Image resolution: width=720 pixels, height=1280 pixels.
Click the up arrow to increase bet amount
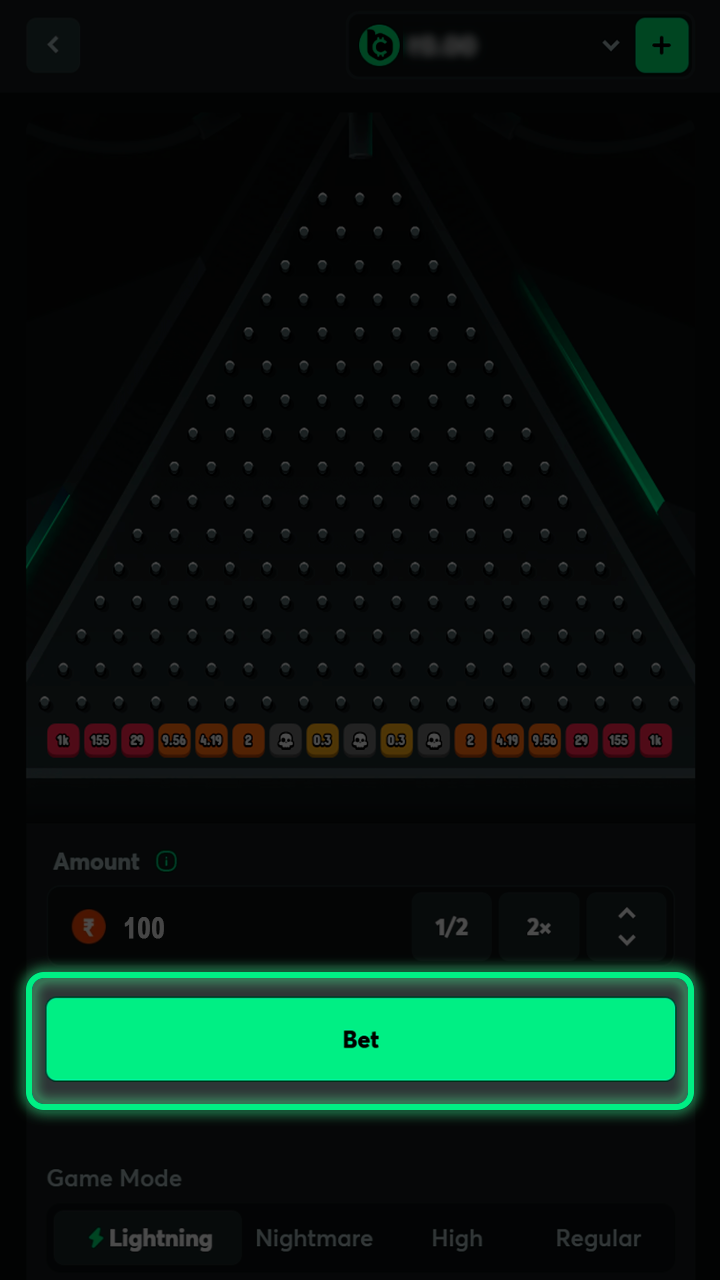[626, 913]
